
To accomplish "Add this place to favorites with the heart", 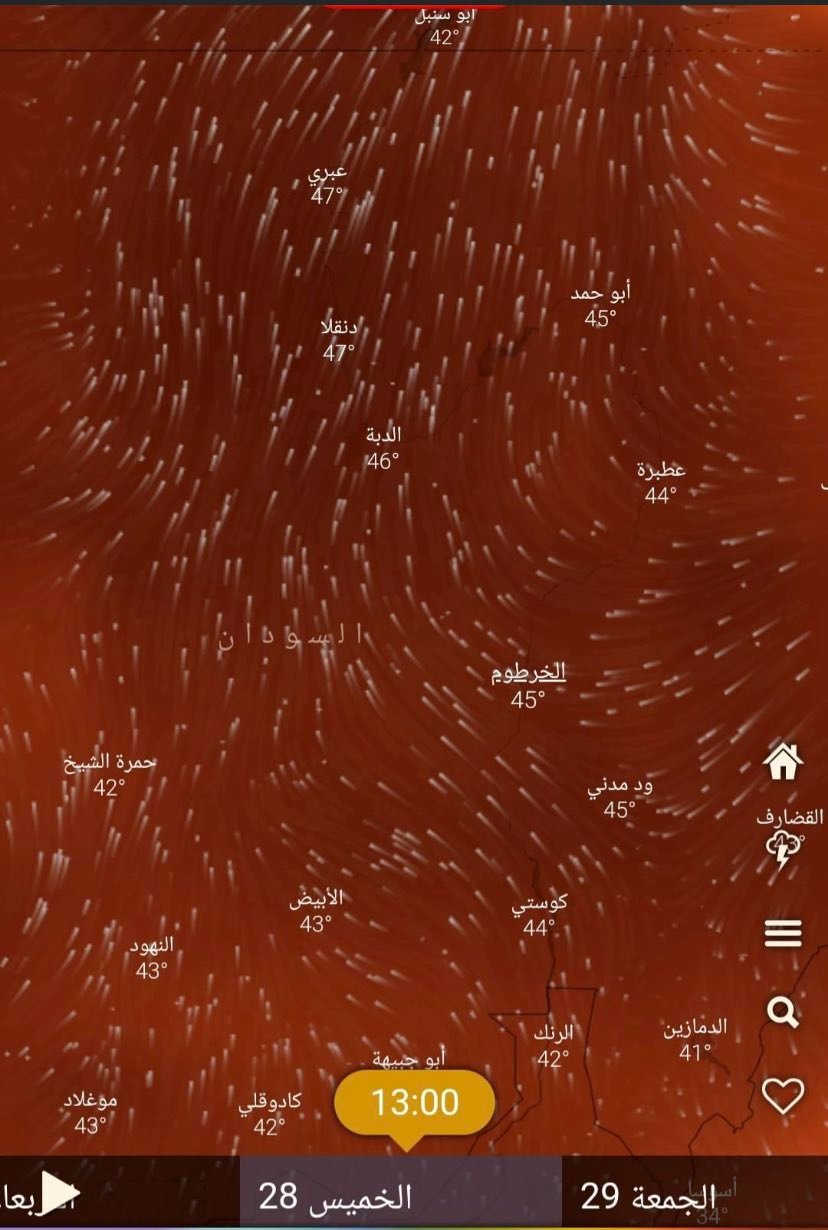I will click(783, 1096).
